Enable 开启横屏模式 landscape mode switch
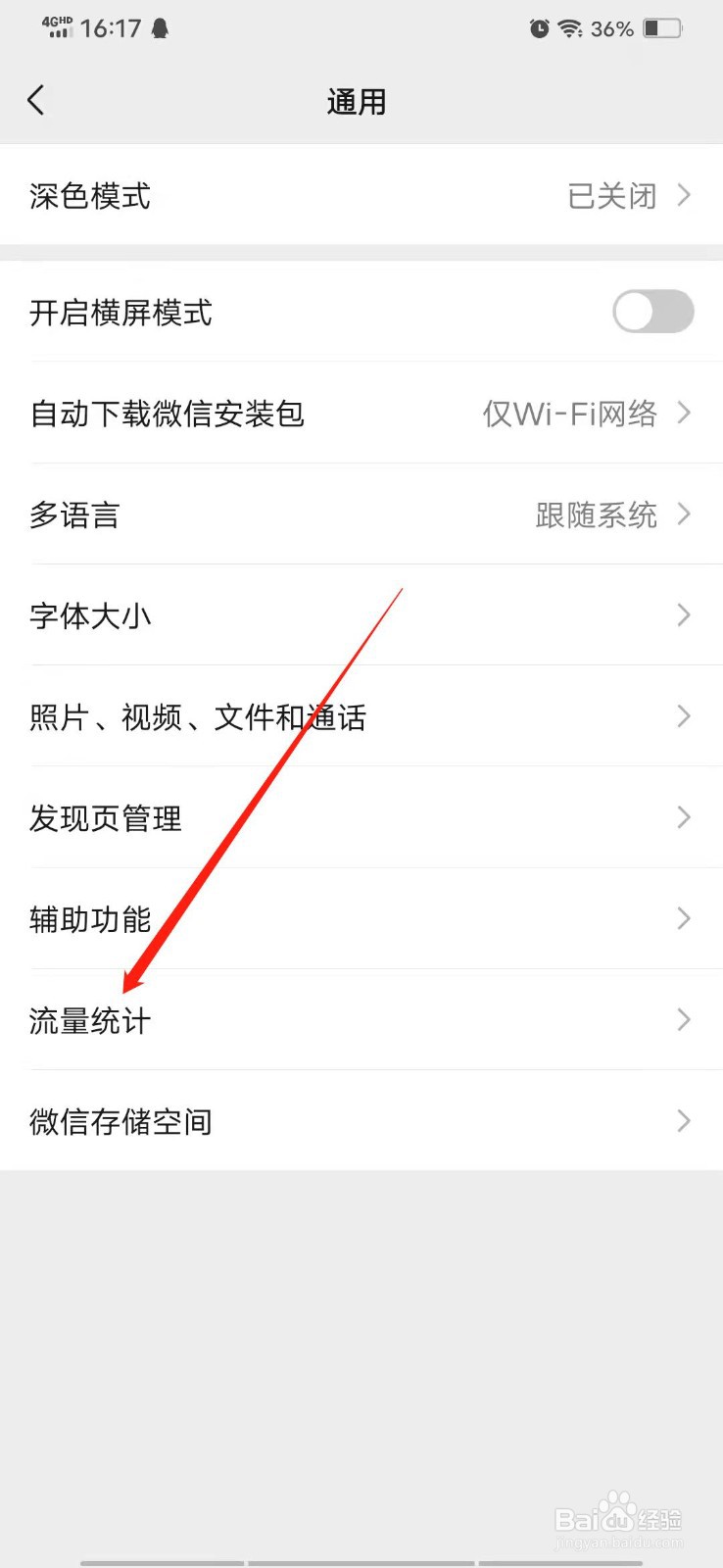Screen dimensions: 723x1568 pos(652,312)
